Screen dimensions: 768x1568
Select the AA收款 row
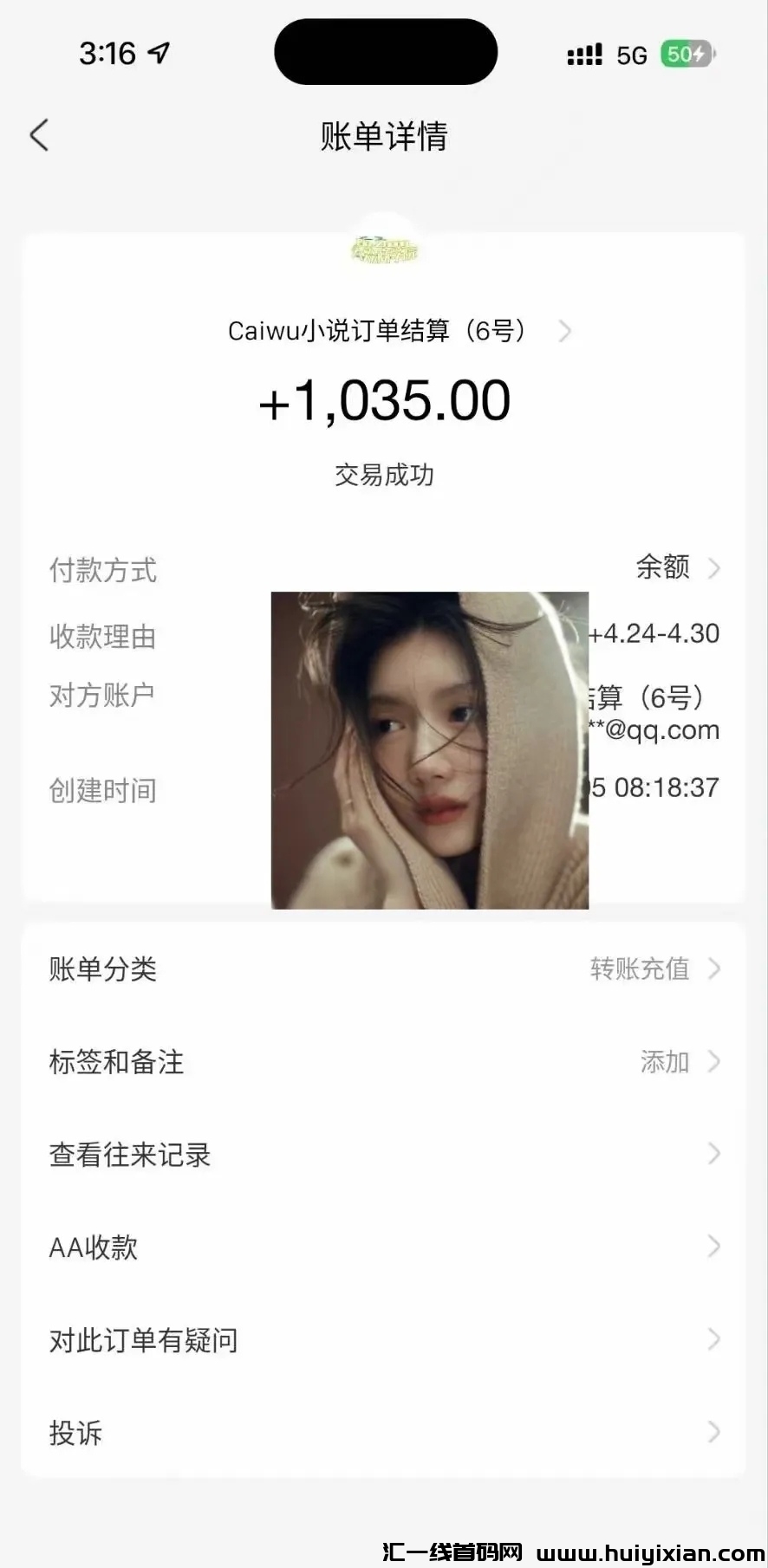click(x=383, y=1247)
